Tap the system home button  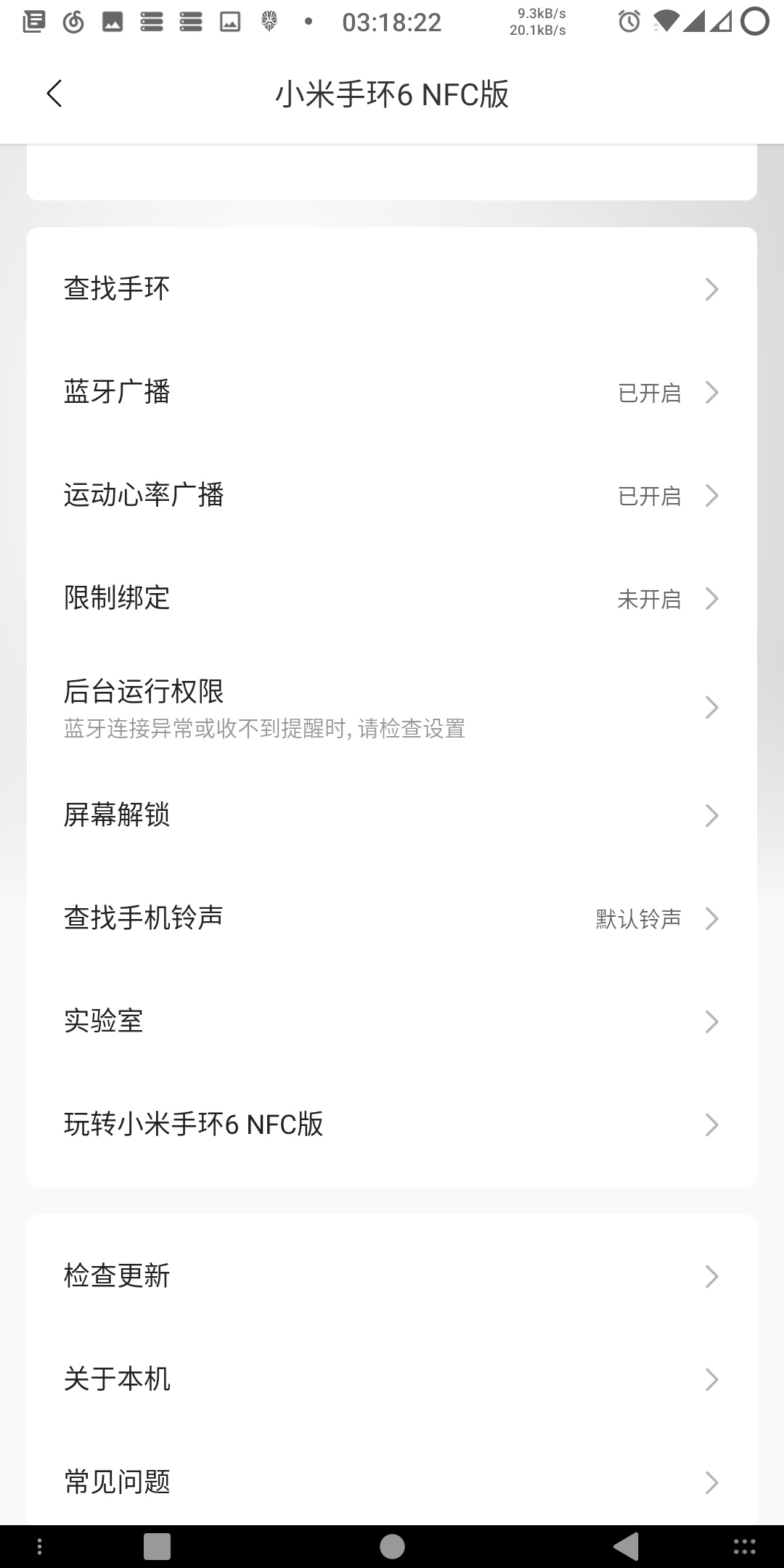click(392, 1546)
